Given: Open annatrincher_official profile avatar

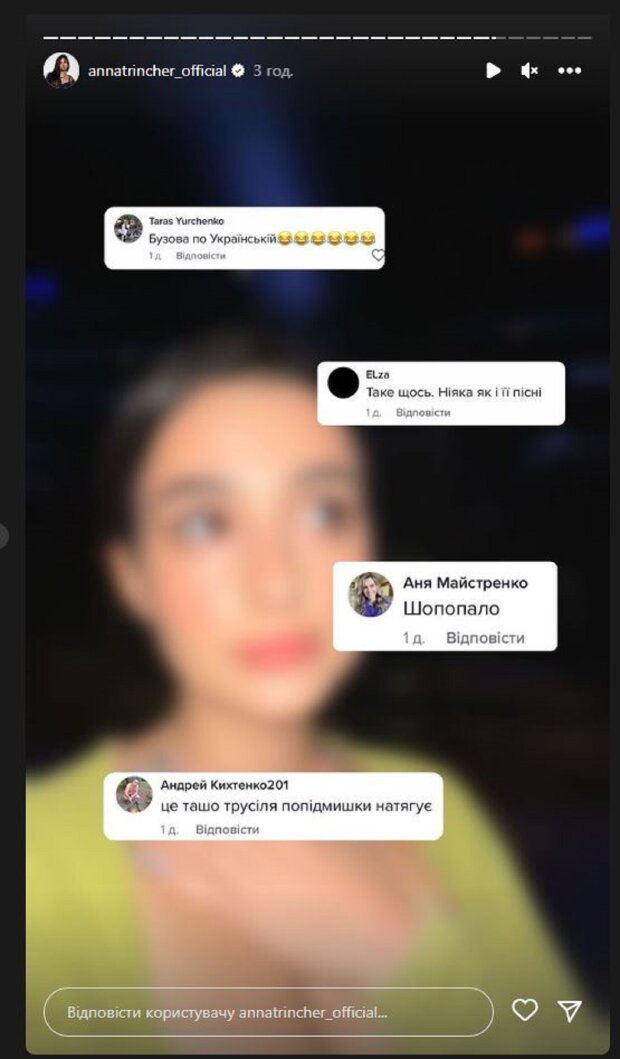Looking at the screenshot, I should (61, 70).
